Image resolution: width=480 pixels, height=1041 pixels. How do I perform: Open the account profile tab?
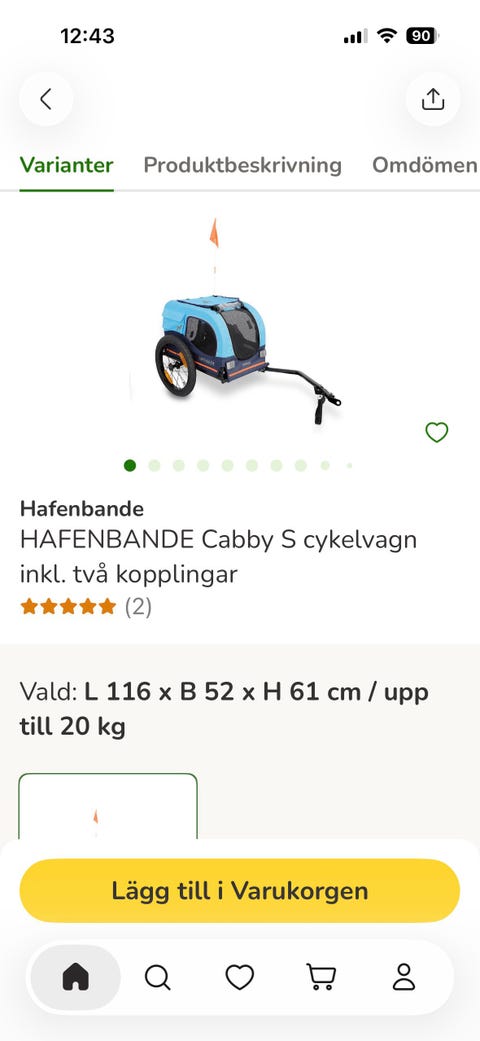tap(404, 977)
